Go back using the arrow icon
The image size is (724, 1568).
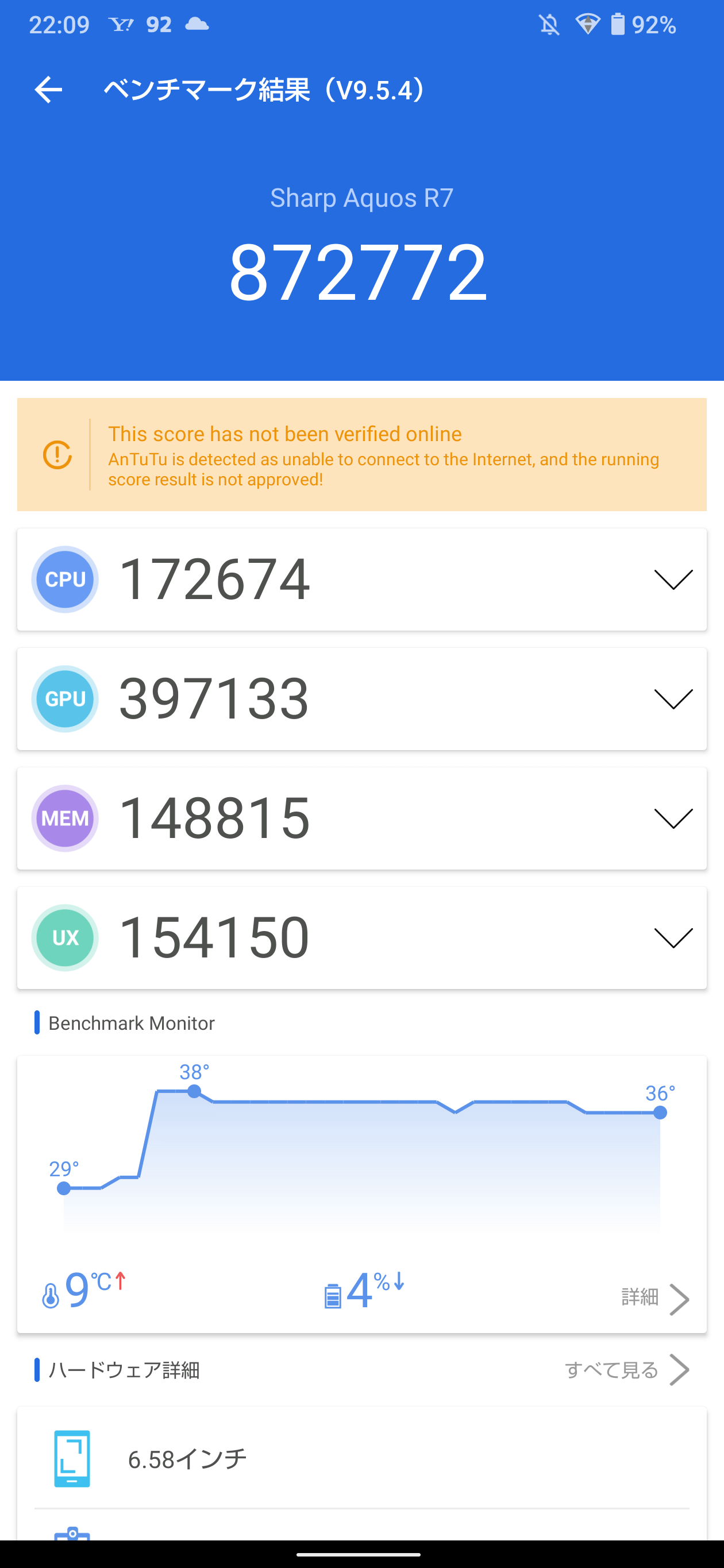48,90
